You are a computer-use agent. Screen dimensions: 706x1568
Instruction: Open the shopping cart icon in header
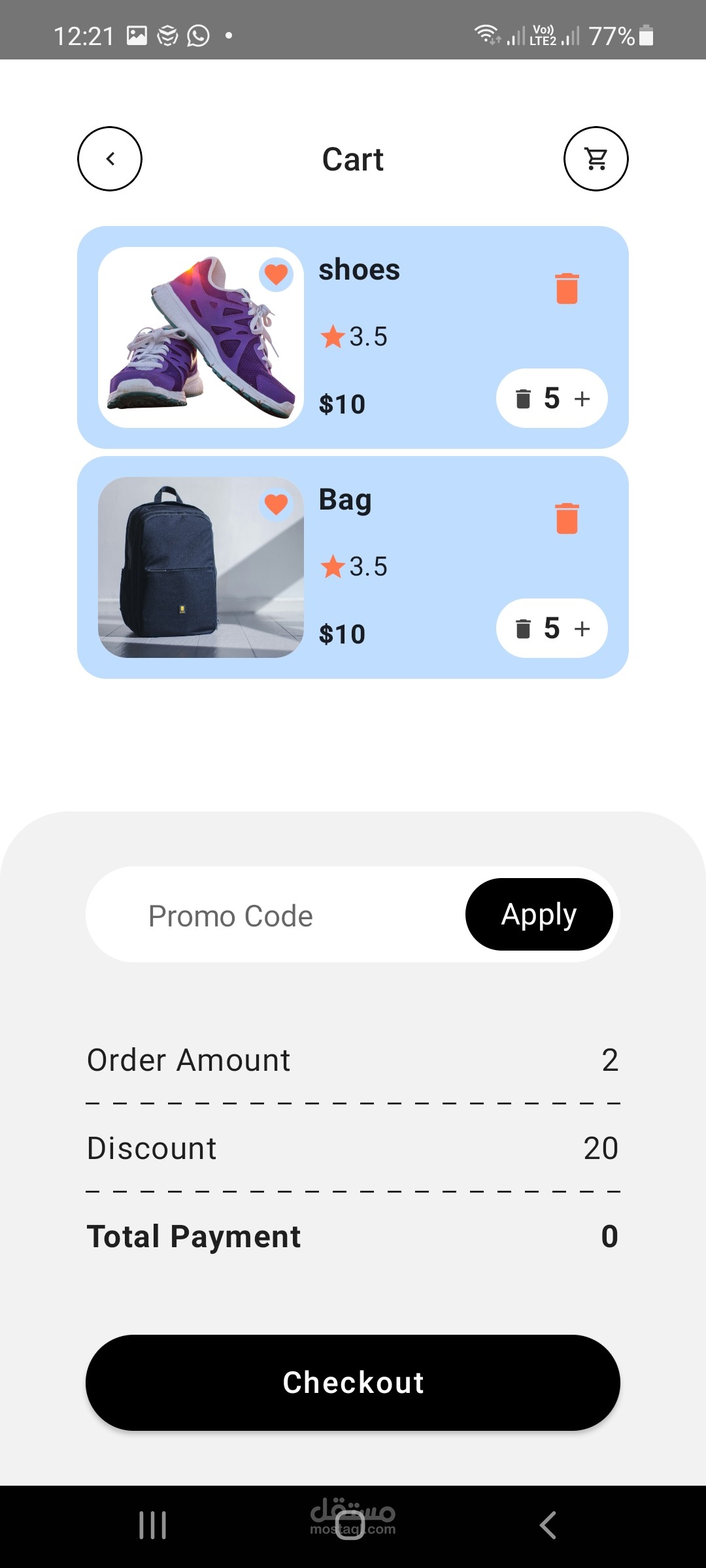596,159
